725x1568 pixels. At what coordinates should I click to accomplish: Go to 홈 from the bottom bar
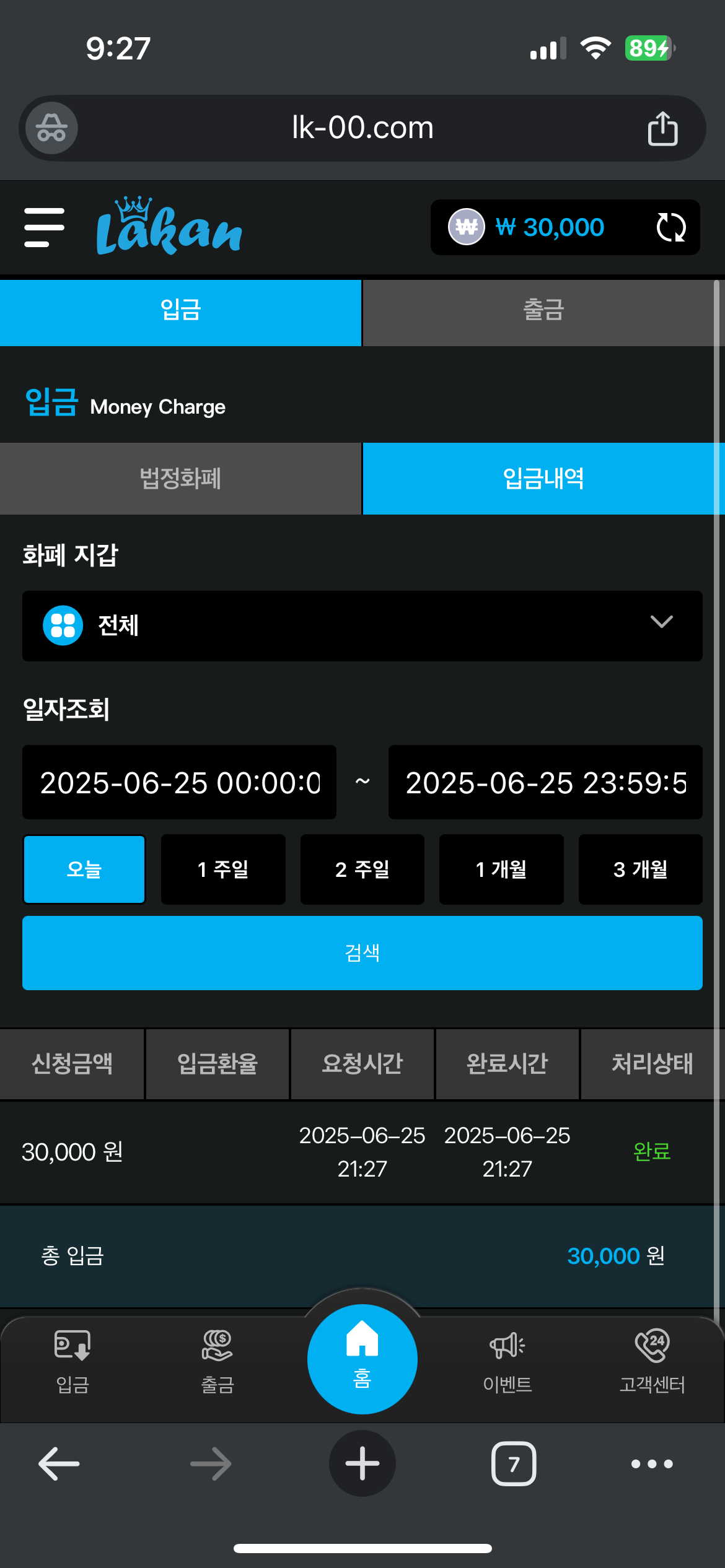362,1359
